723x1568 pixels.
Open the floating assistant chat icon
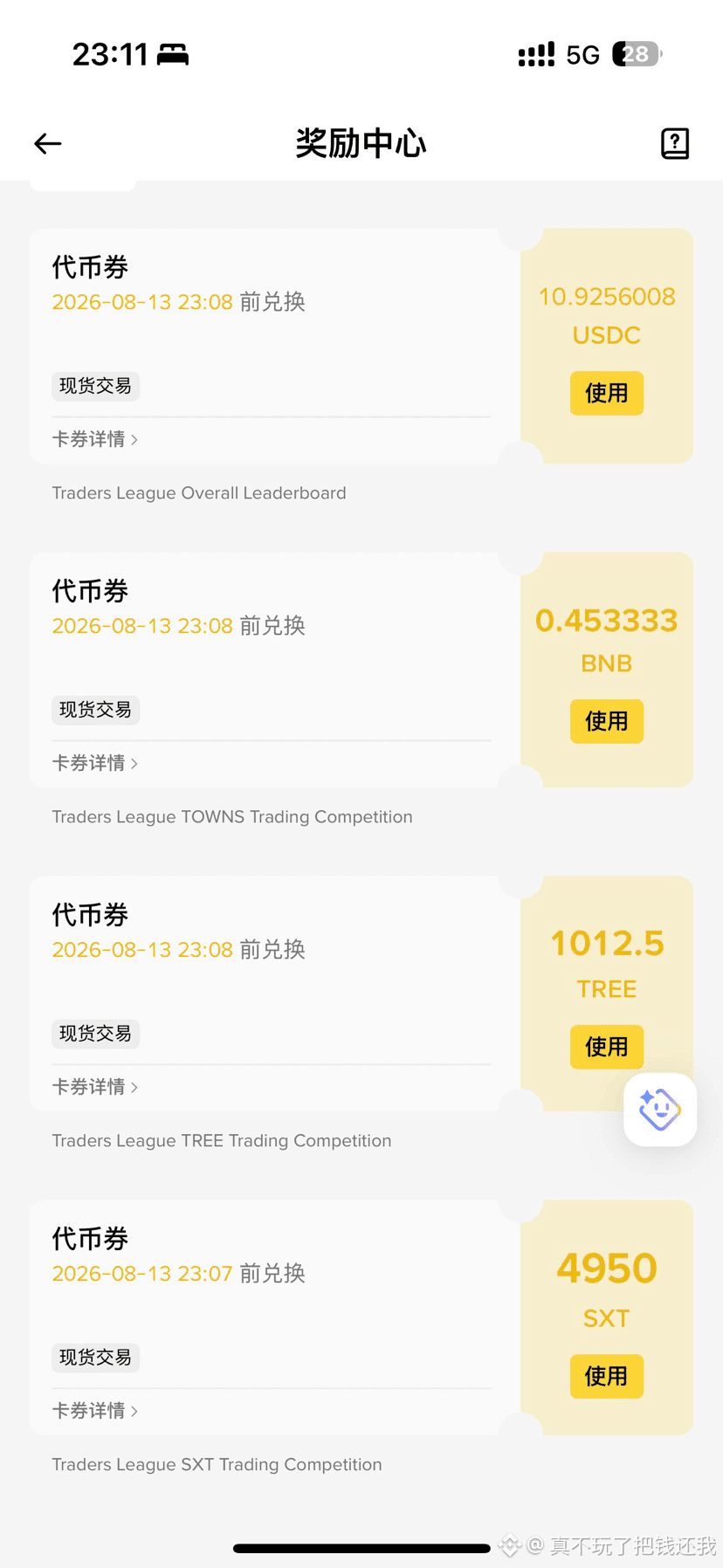pos(660,1110)
